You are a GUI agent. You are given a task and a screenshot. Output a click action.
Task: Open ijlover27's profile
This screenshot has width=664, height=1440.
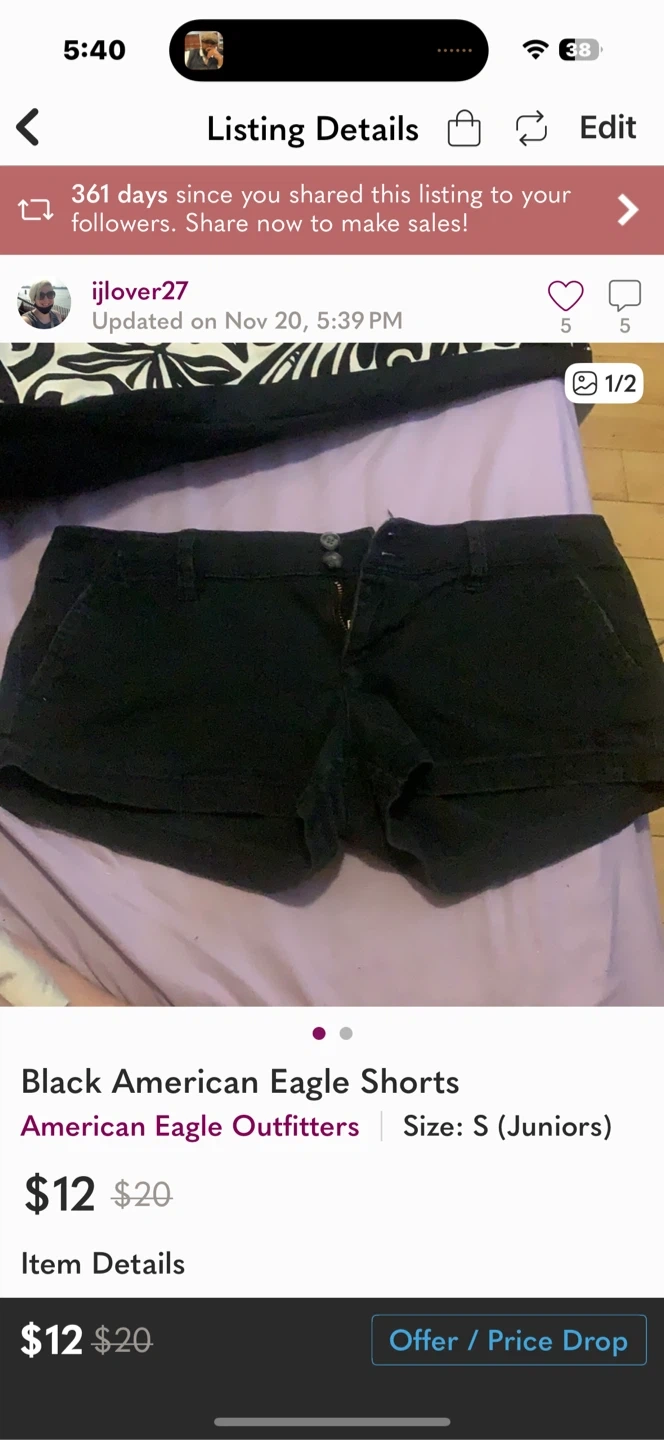[139, 291]
